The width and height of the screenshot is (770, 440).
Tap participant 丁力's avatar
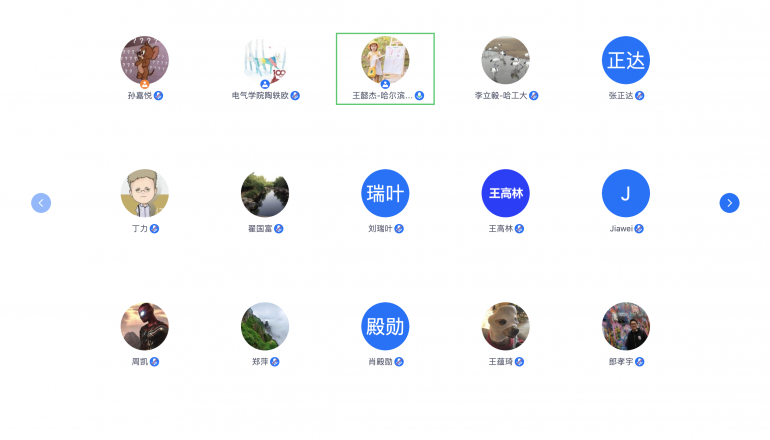145,194
